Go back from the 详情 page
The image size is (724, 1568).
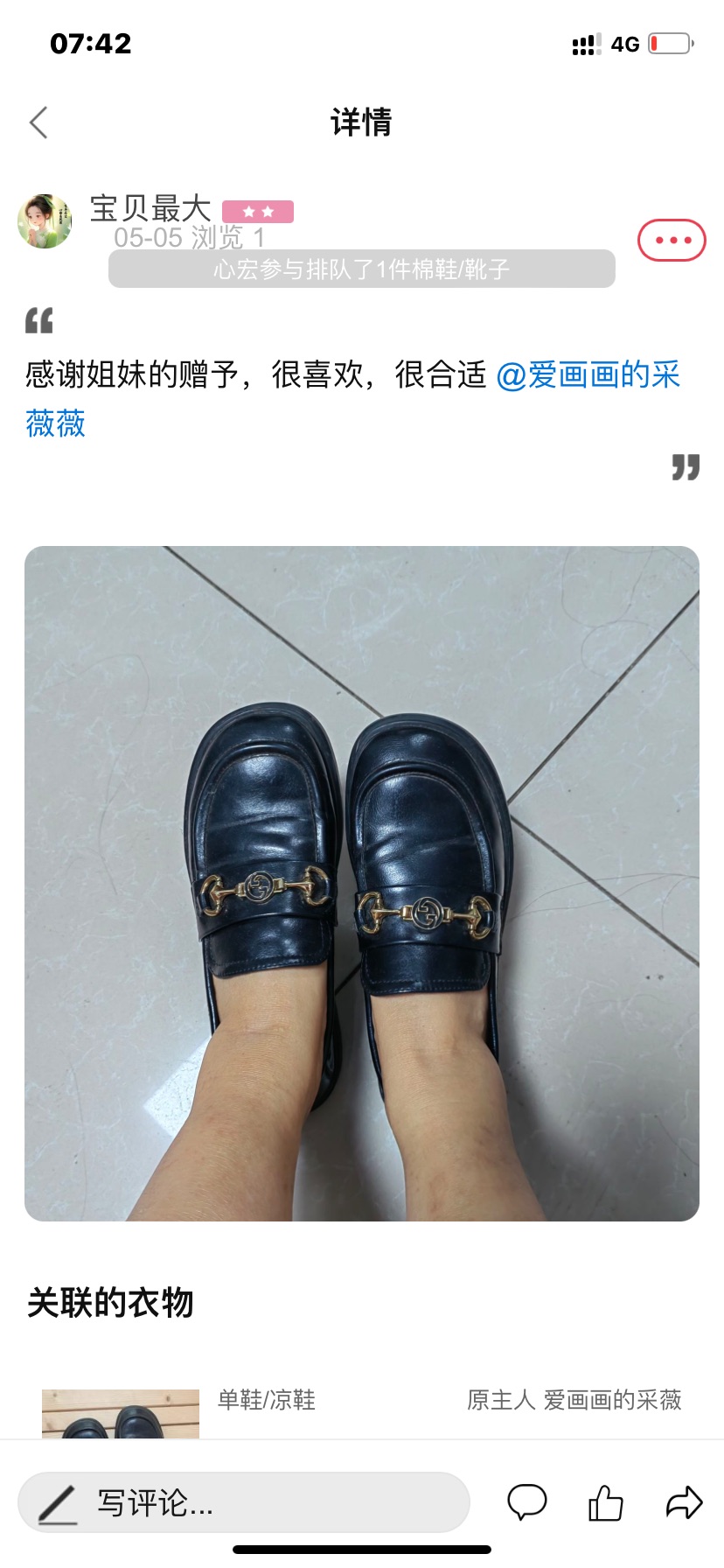coord(38,122)
